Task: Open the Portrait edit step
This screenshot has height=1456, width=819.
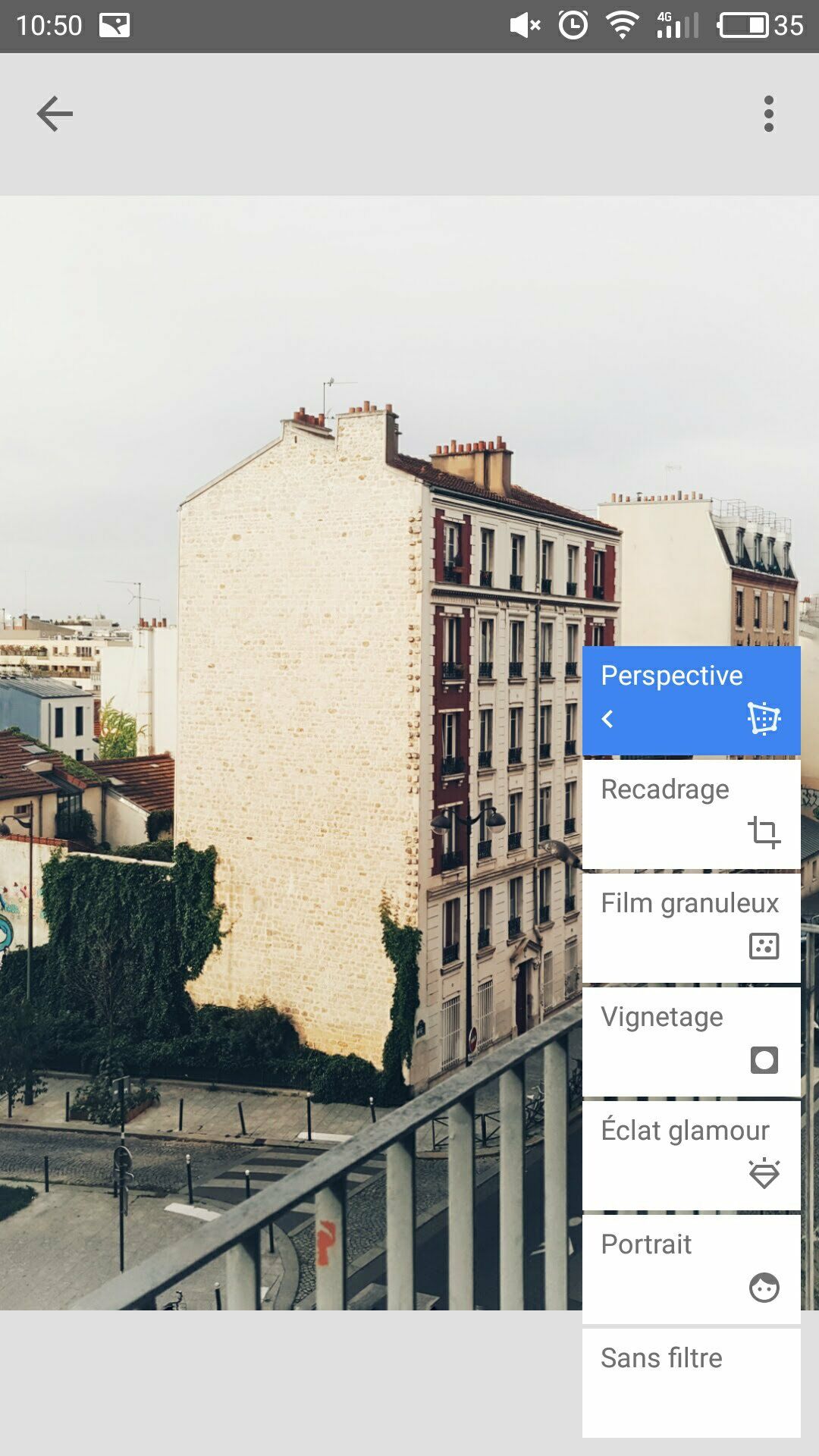Action: point(691,1269)
